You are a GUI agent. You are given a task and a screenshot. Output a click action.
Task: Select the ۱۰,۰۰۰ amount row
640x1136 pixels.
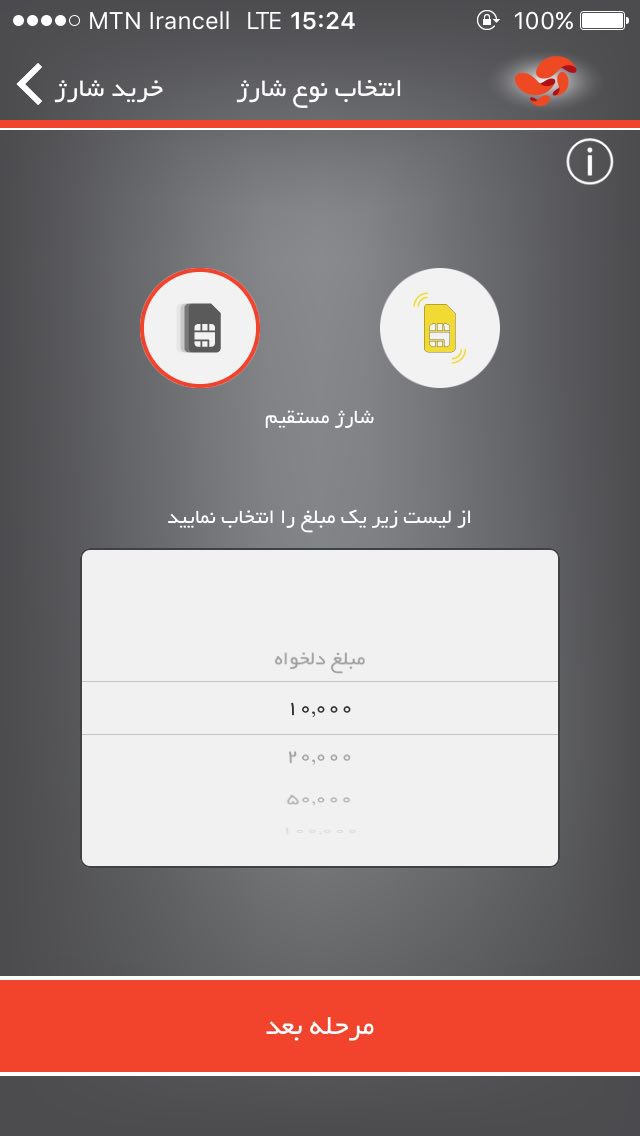click(x=320, y=709)
